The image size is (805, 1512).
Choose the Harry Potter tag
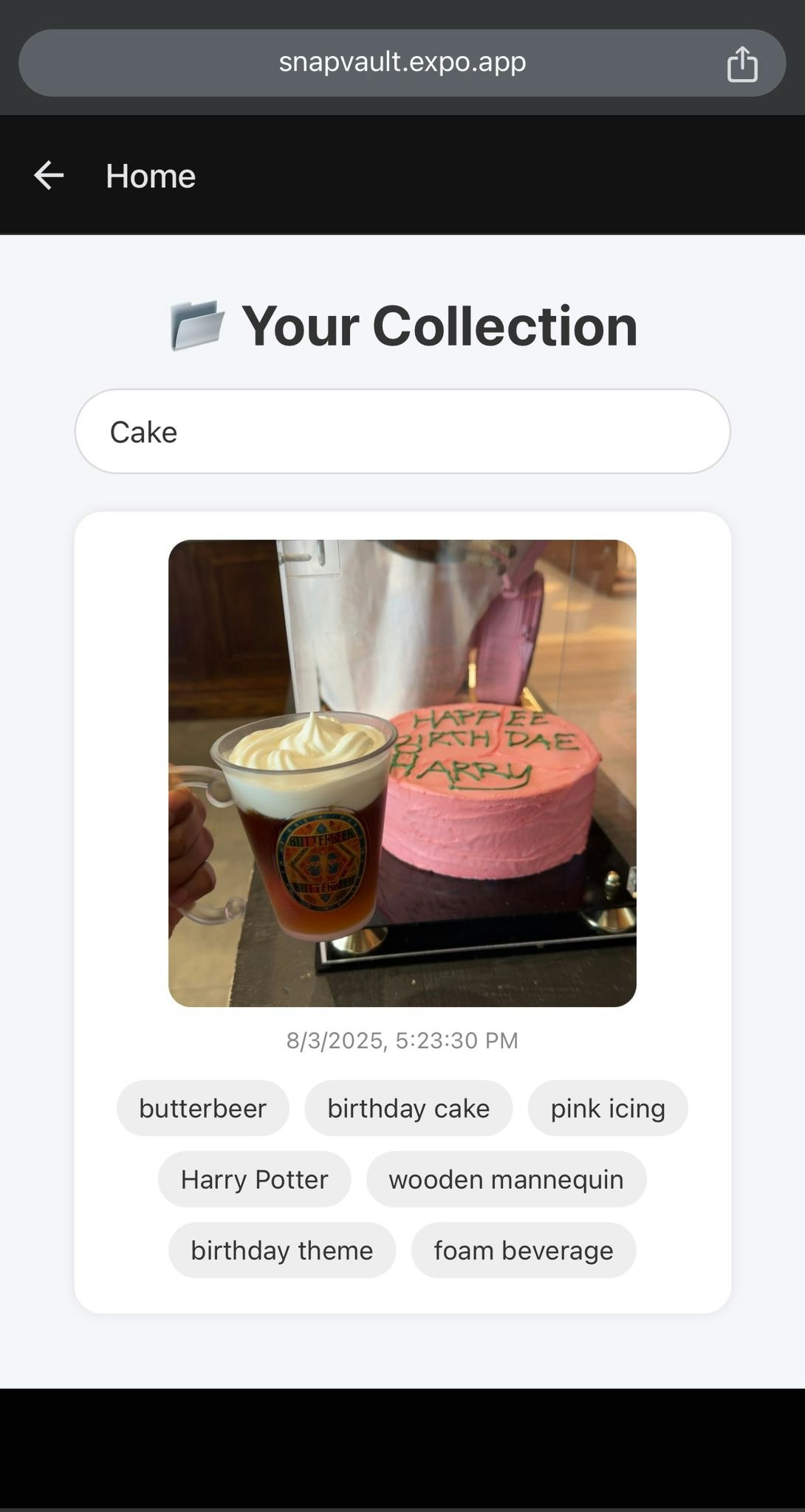click(x=254, y=1179)
